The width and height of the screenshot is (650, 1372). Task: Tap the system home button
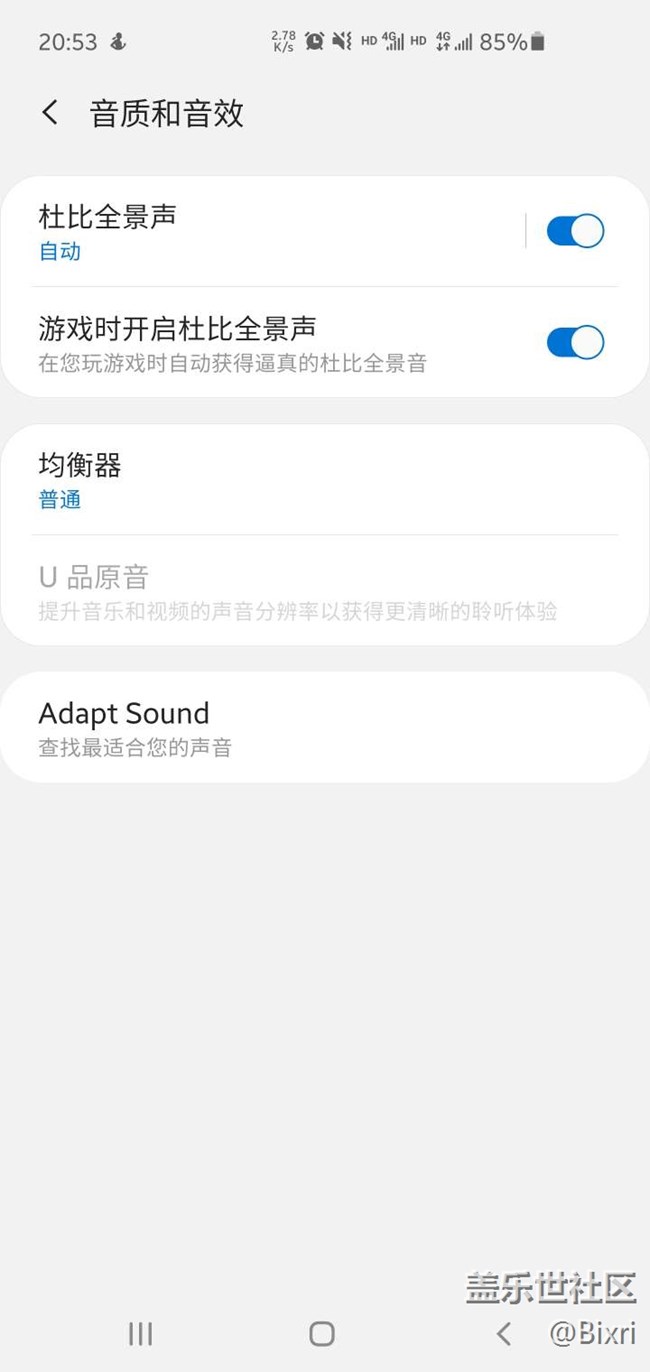[322, 1333]
